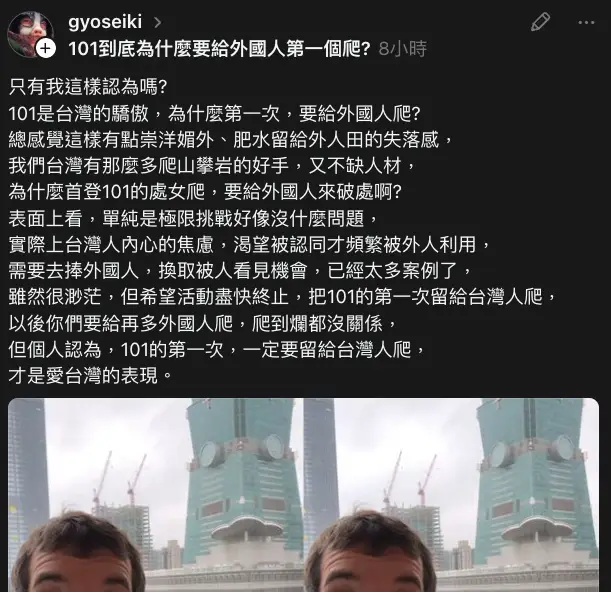Open the second photo of the post
This screenshot has height=592, width=611.
pos(450,495)
